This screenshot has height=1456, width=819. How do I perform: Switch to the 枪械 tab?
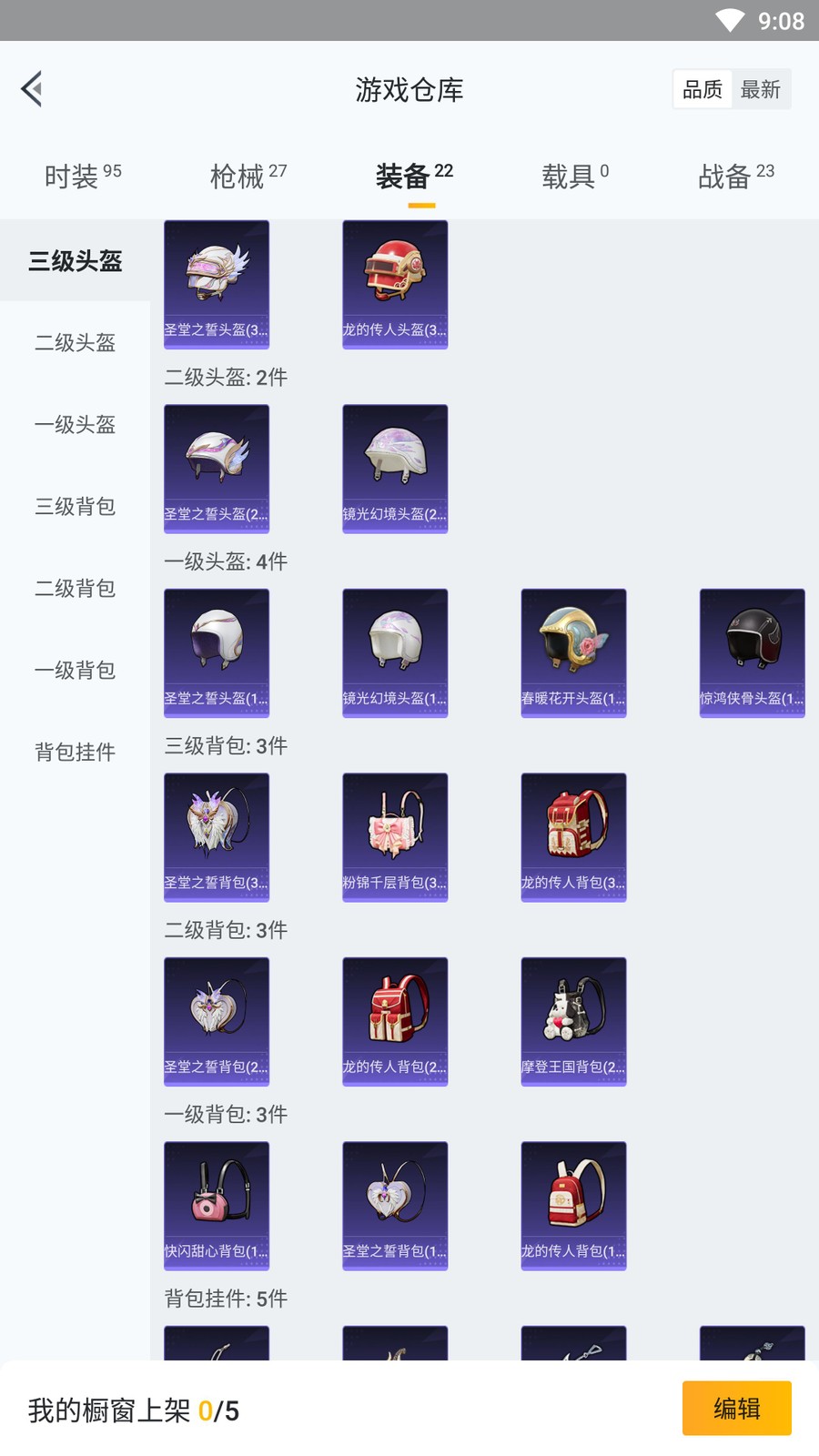click(248, 176)
